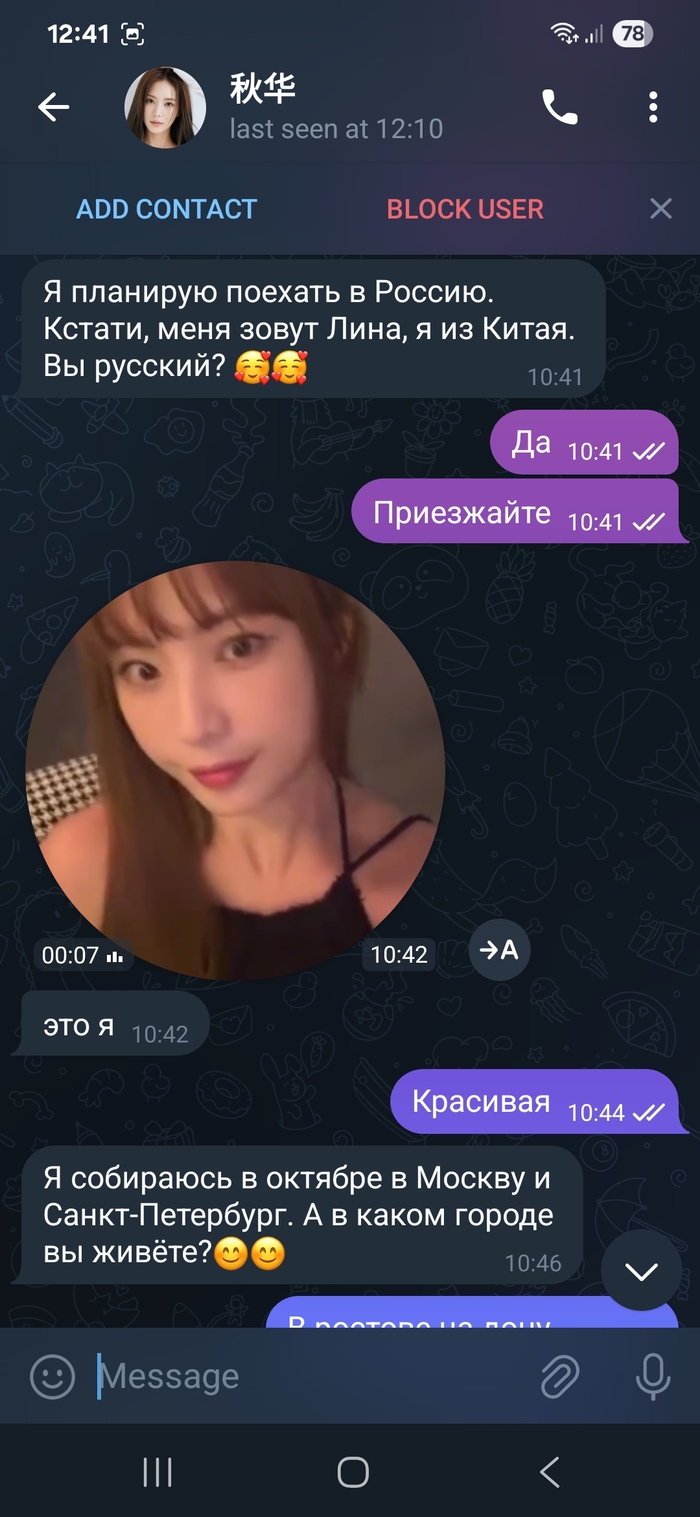Tap ADD CONTACT
This screenshot has width=700, height=1517.
[x=167, y=209]
